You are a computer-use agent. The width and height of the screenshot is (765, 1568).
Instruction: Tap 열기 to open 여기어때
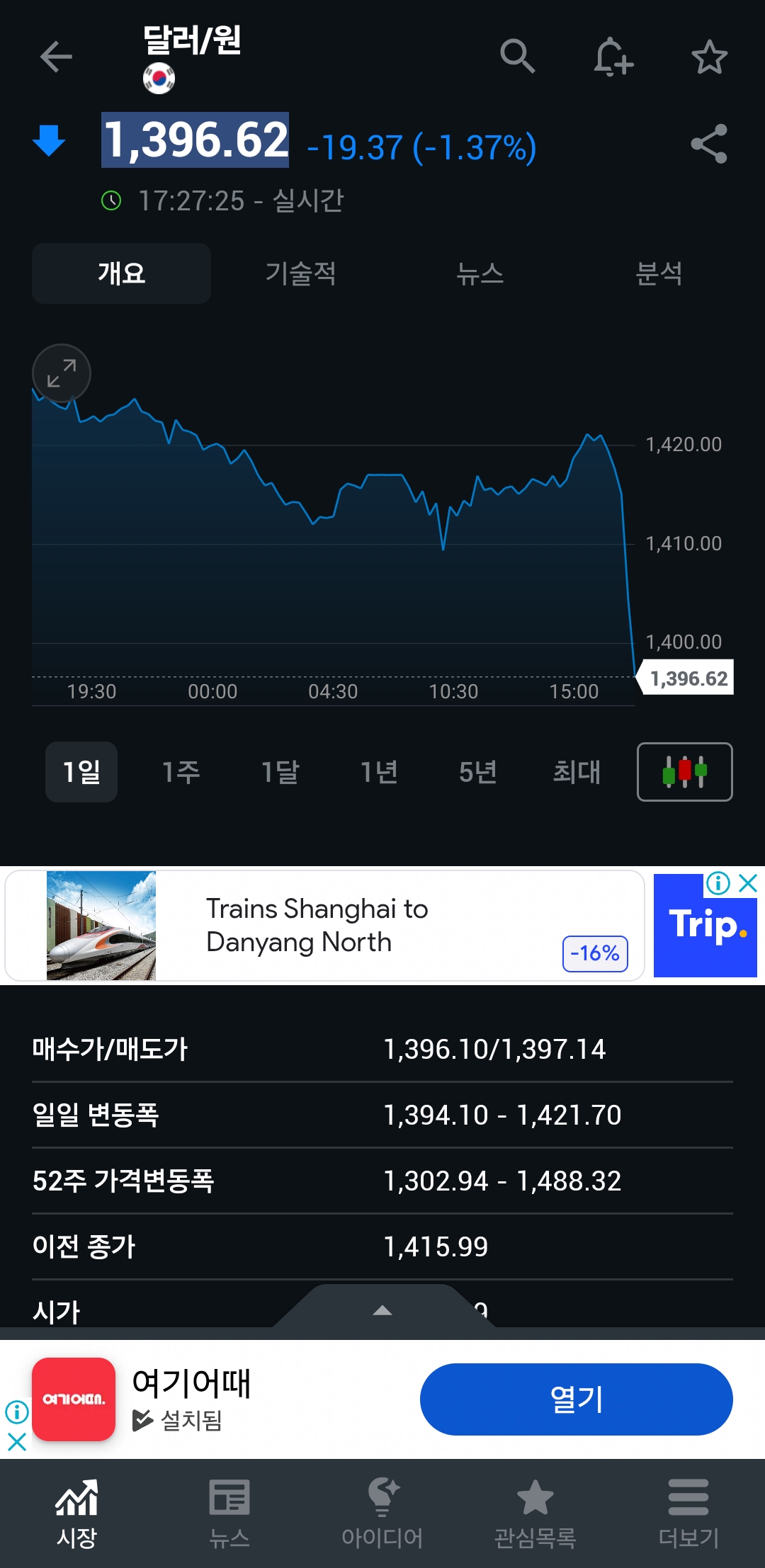pos(576,1399)
